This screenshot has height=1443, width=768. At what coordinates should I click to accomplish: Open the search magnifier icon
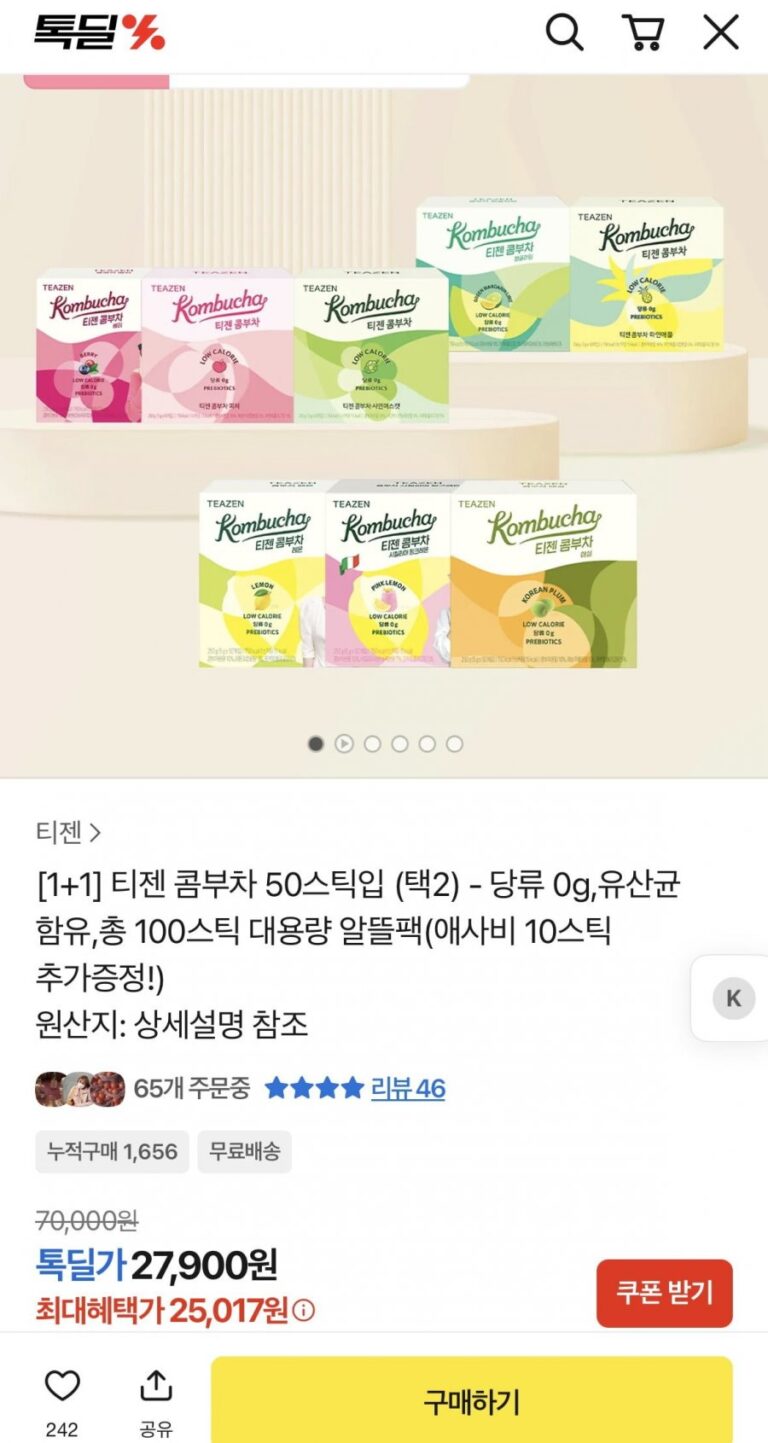(564, 32)
